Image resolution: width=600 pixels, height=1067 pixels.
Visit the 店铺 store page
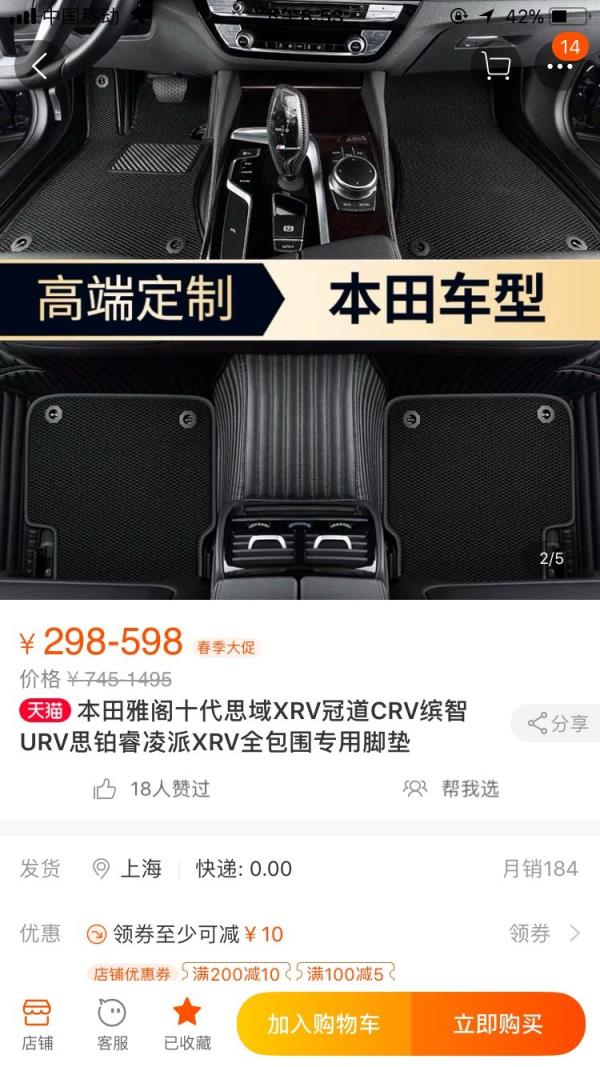coord(38,1024)
